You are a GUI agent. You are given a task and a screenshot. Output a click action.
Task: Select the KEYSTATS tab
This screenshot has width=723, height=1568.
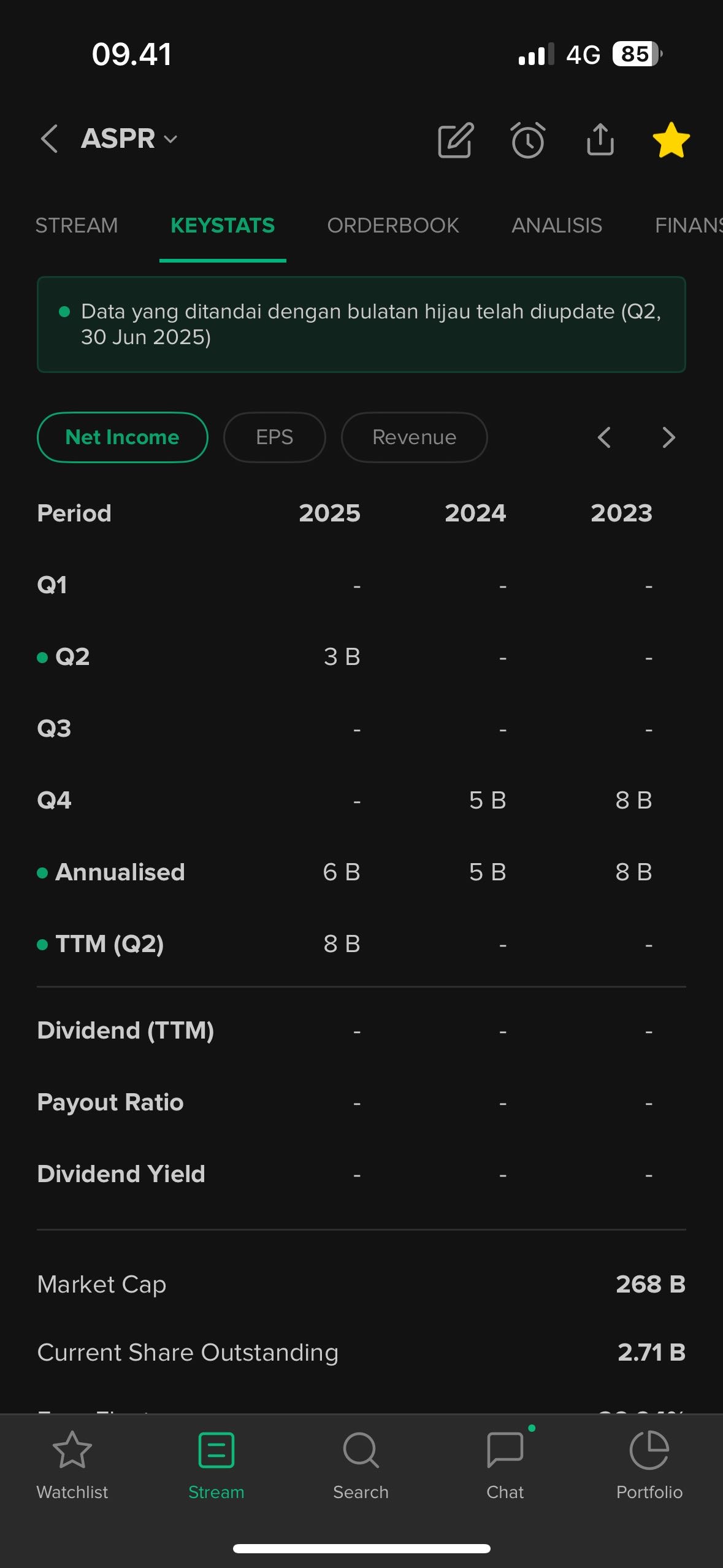coord(223,225)
